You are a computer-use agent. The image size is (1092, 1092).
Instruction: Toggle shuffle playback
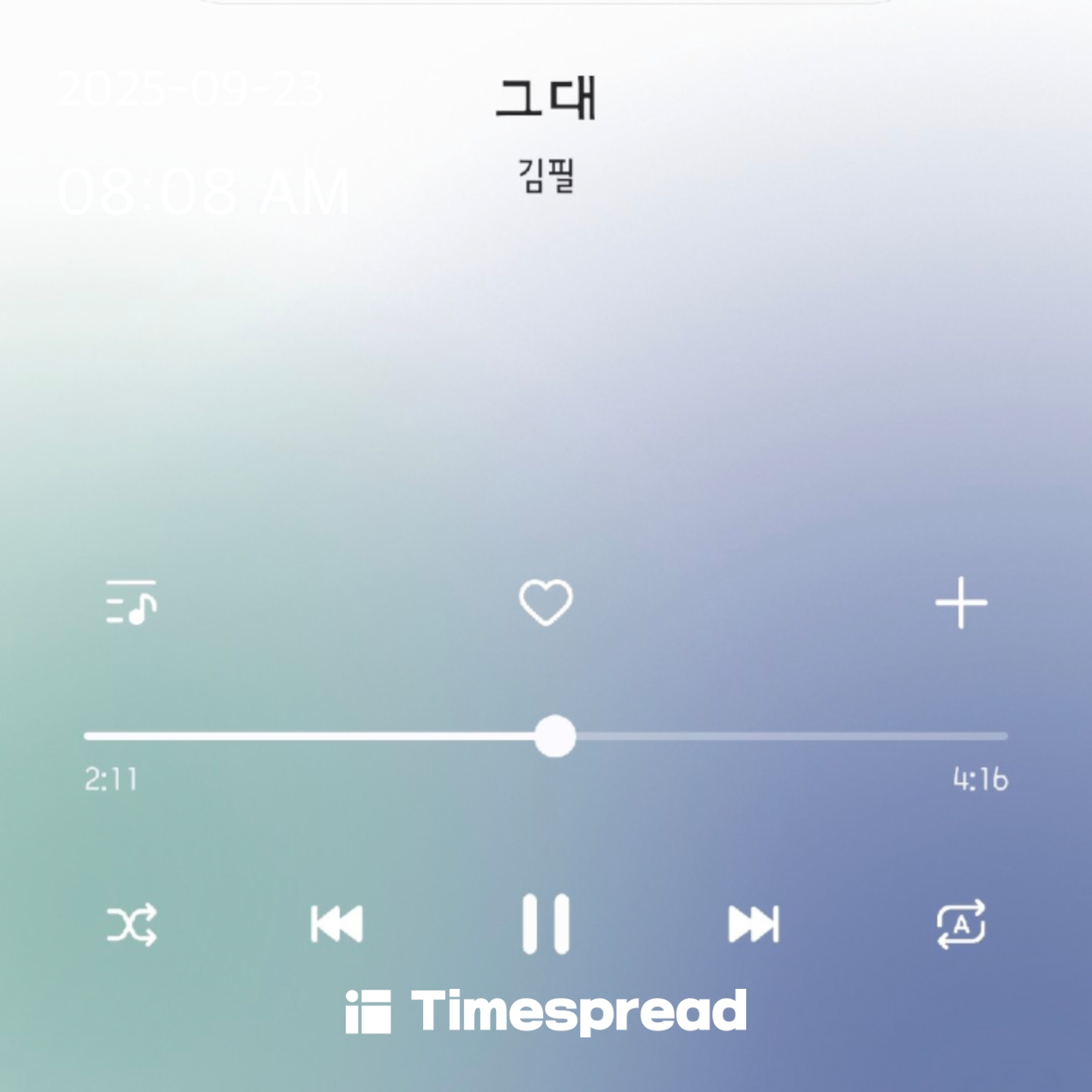131,924
